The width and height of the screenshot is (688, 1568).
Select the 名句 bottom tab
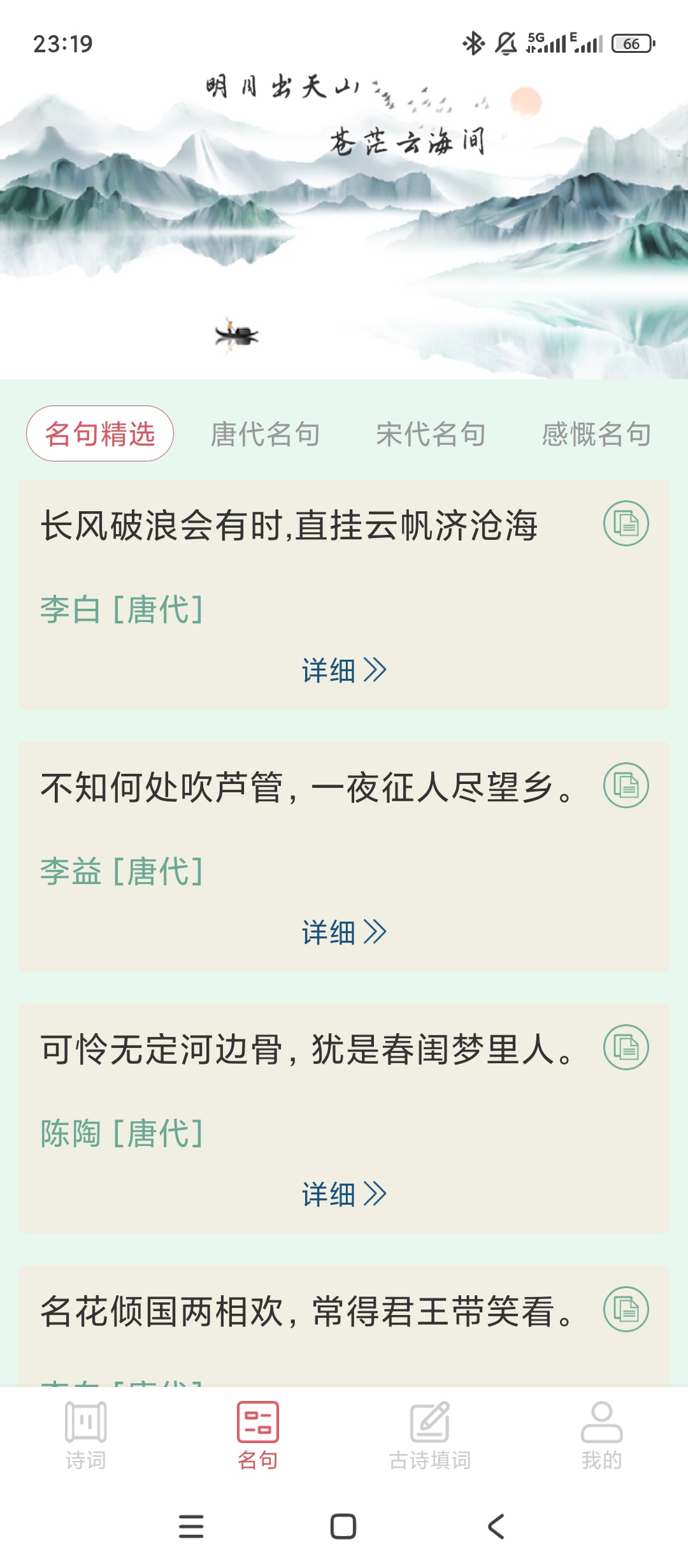(x=258, y=1435)
